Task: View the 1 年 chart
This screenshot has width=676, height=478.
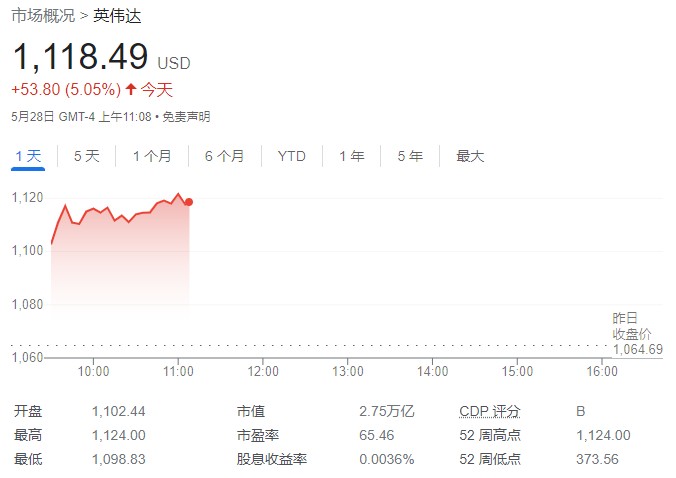Action: pos(351,156)
